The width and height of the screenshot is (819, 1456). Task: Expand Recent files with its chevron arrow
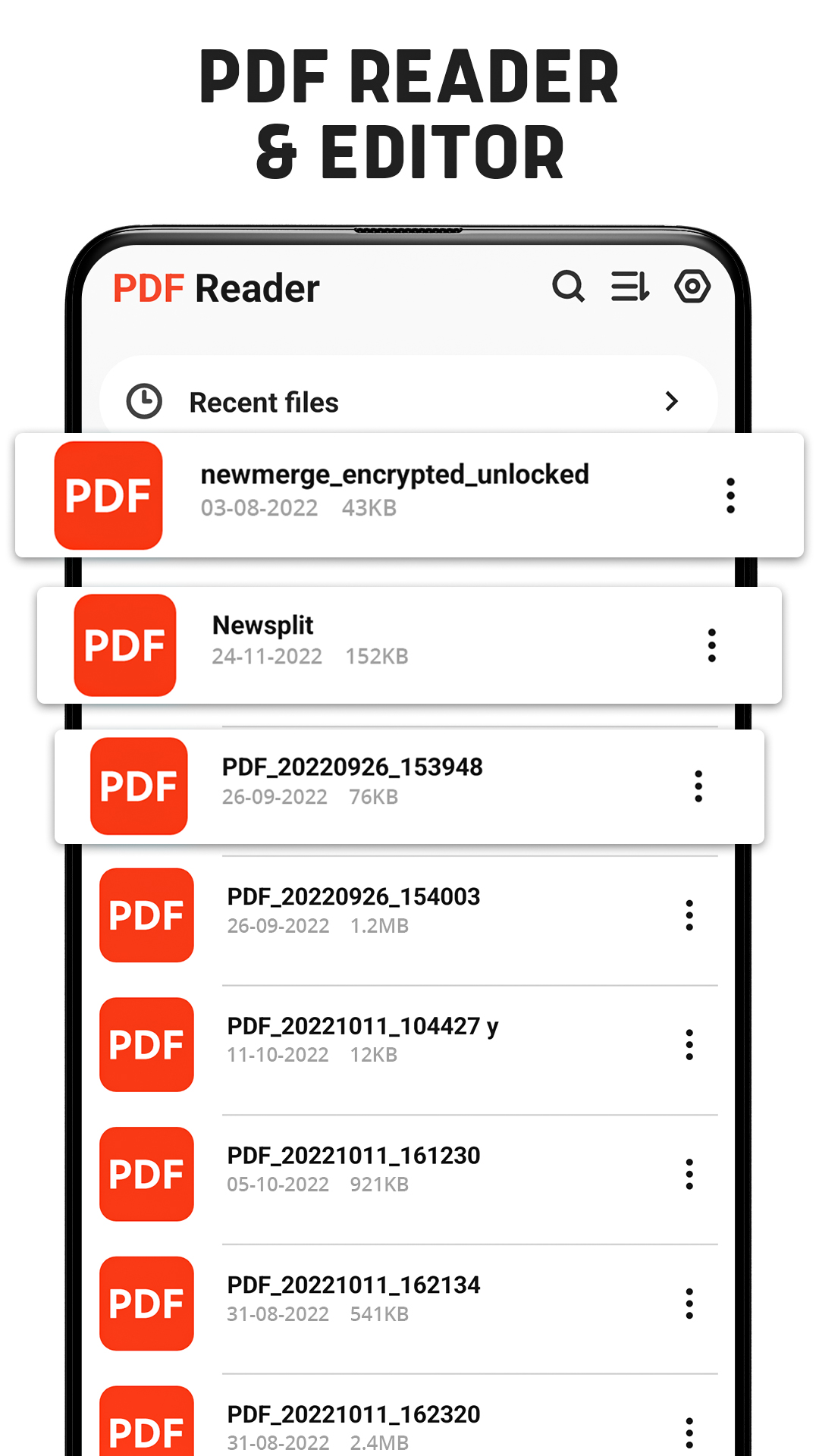point(672,401)
